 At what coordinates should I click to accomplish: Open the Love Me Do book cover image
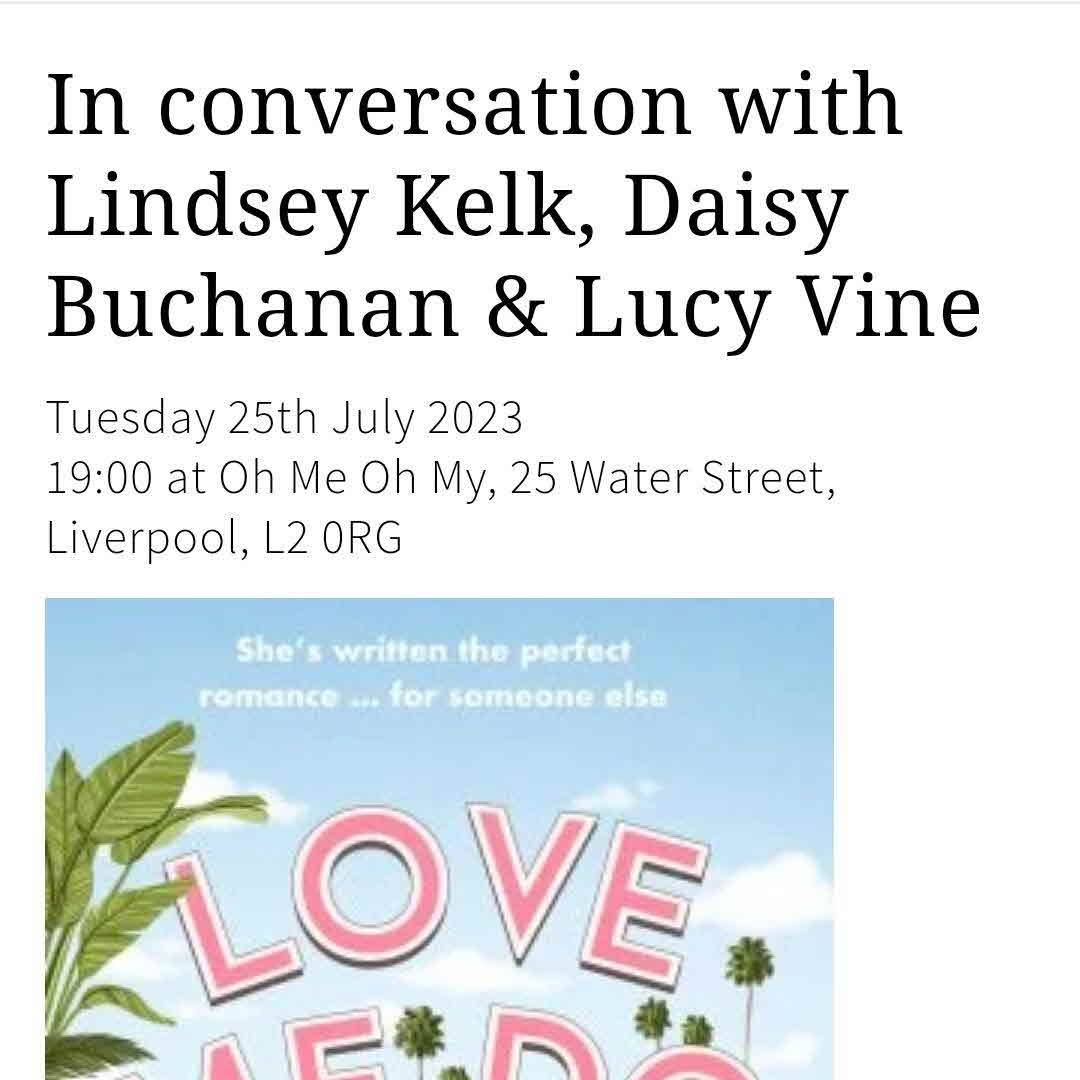(439, 838)
